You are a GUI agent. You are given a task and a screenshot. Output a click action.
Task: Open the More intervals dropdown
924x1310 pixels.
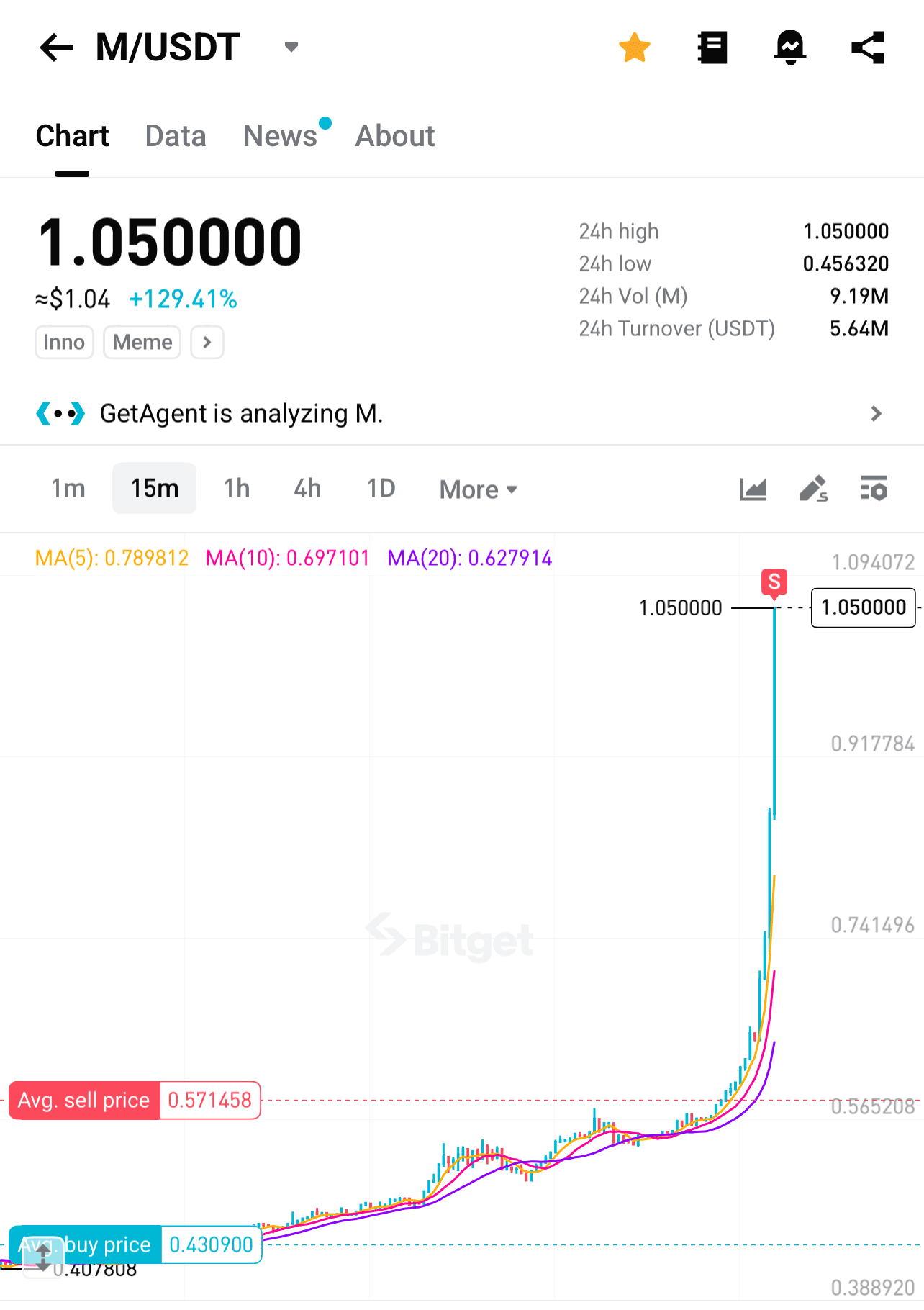(x=479, y=490)
